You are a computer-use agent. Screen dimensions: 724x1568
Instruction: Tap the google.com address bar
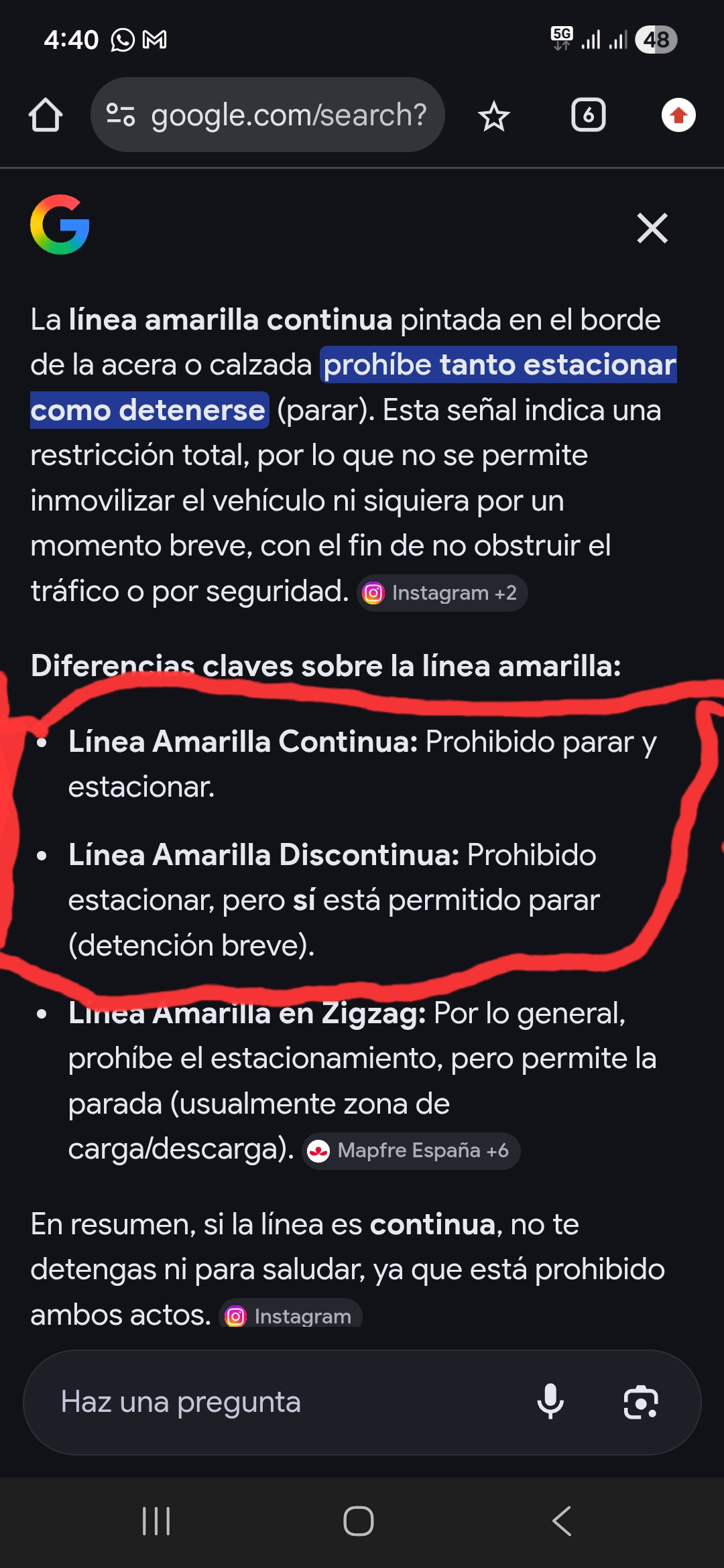click(x=268, y=115)
